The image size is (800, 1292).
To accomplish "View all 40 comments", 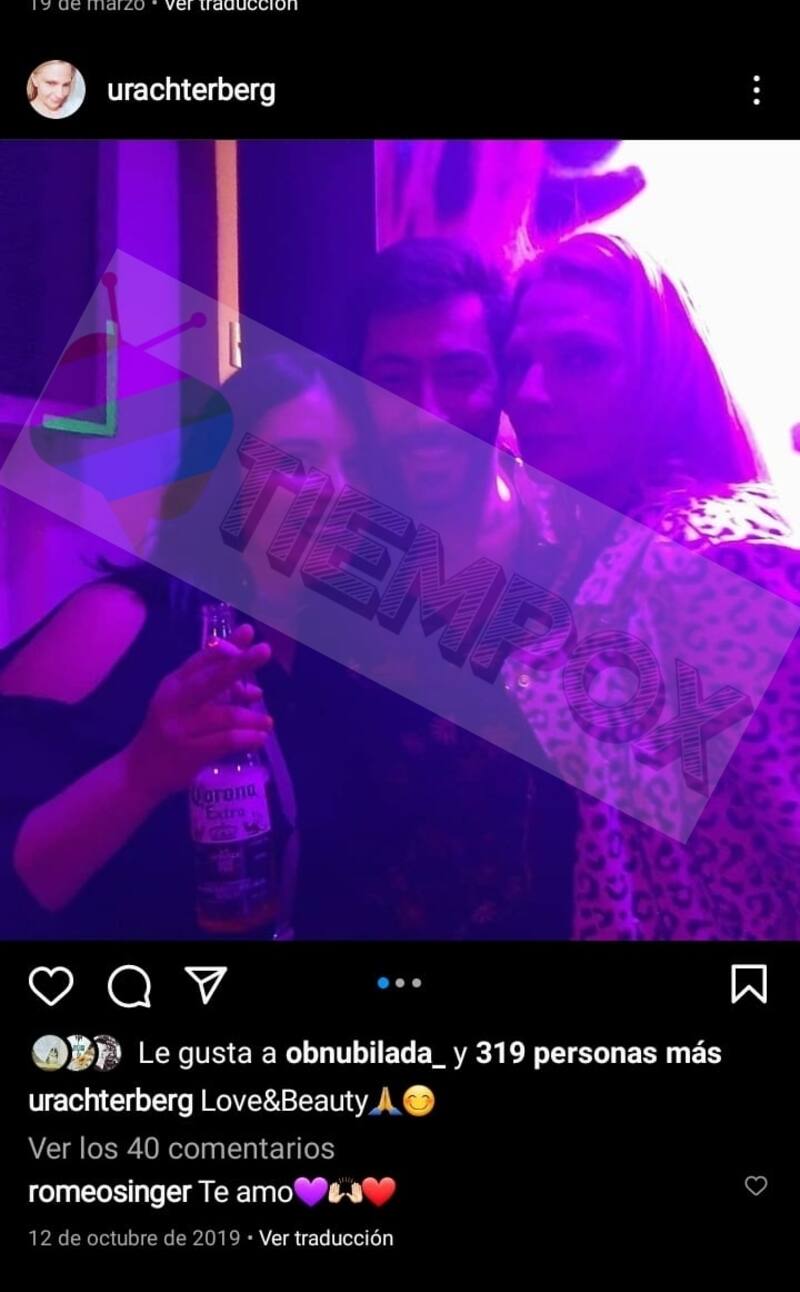I will point(181,1148).
